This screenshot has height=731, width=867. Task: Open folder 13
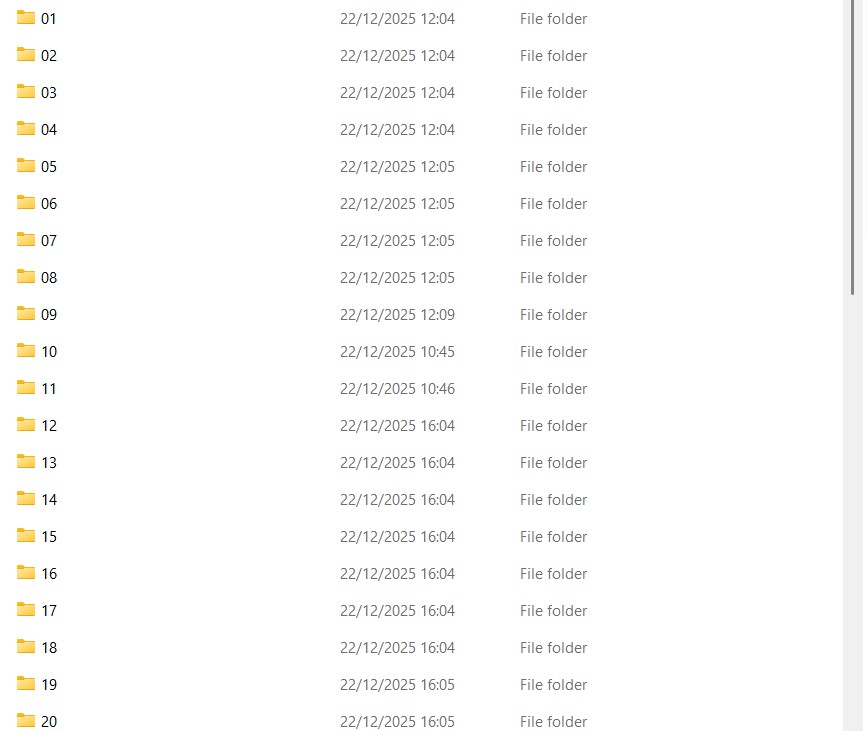pyautogui.click(x=48, y=463)
